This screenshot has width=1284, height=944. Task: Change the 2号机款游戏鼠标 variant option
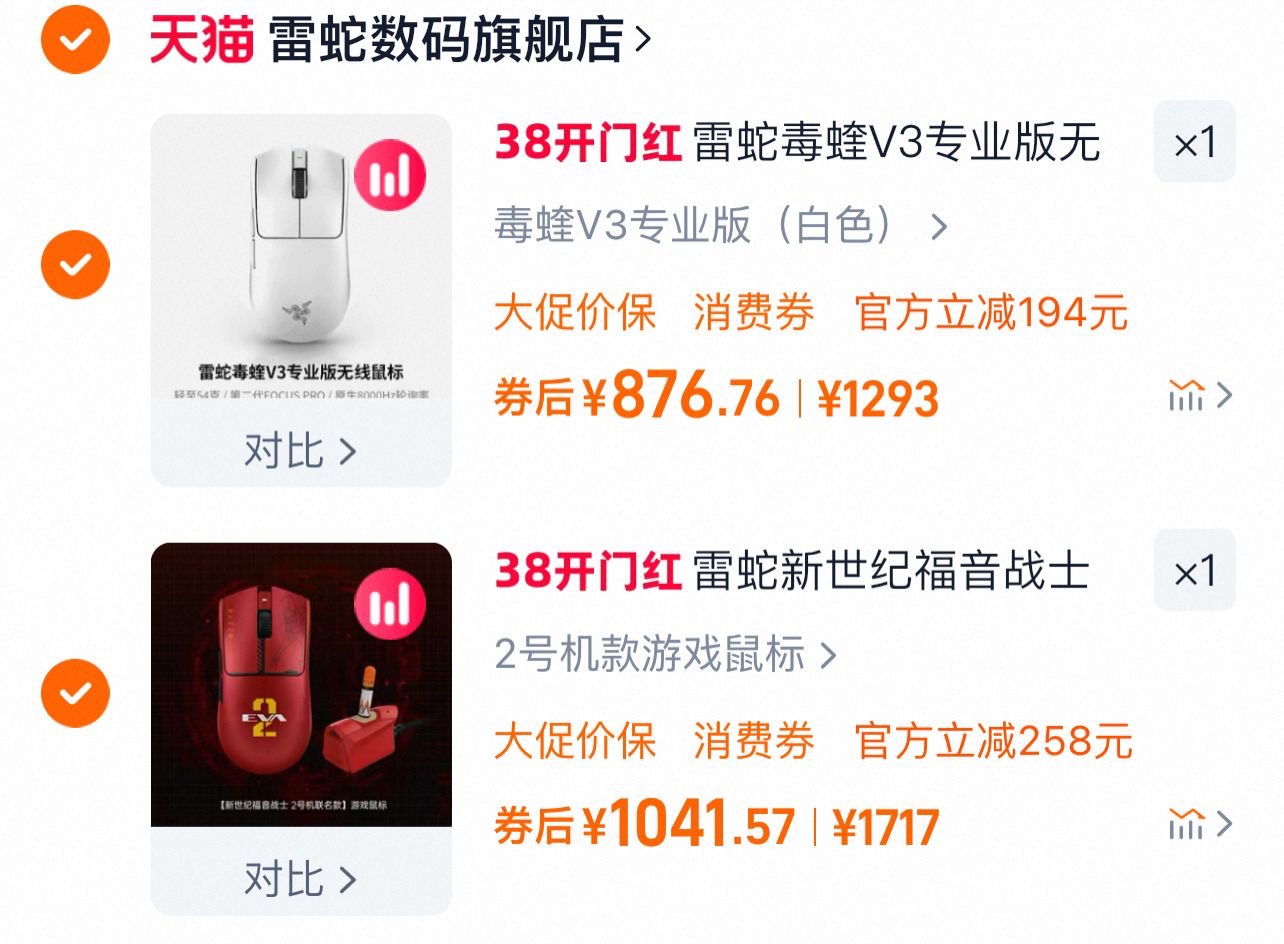click(x=665, y=655)
